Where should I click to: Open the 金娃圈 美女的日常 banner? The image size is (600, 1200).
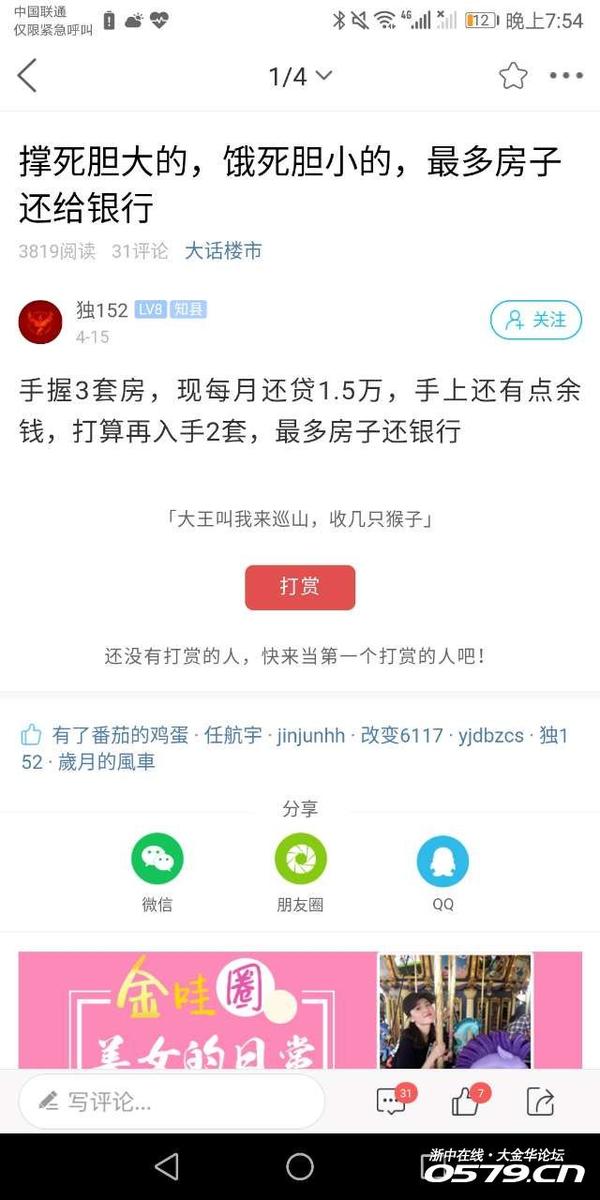click(300, 1010)
